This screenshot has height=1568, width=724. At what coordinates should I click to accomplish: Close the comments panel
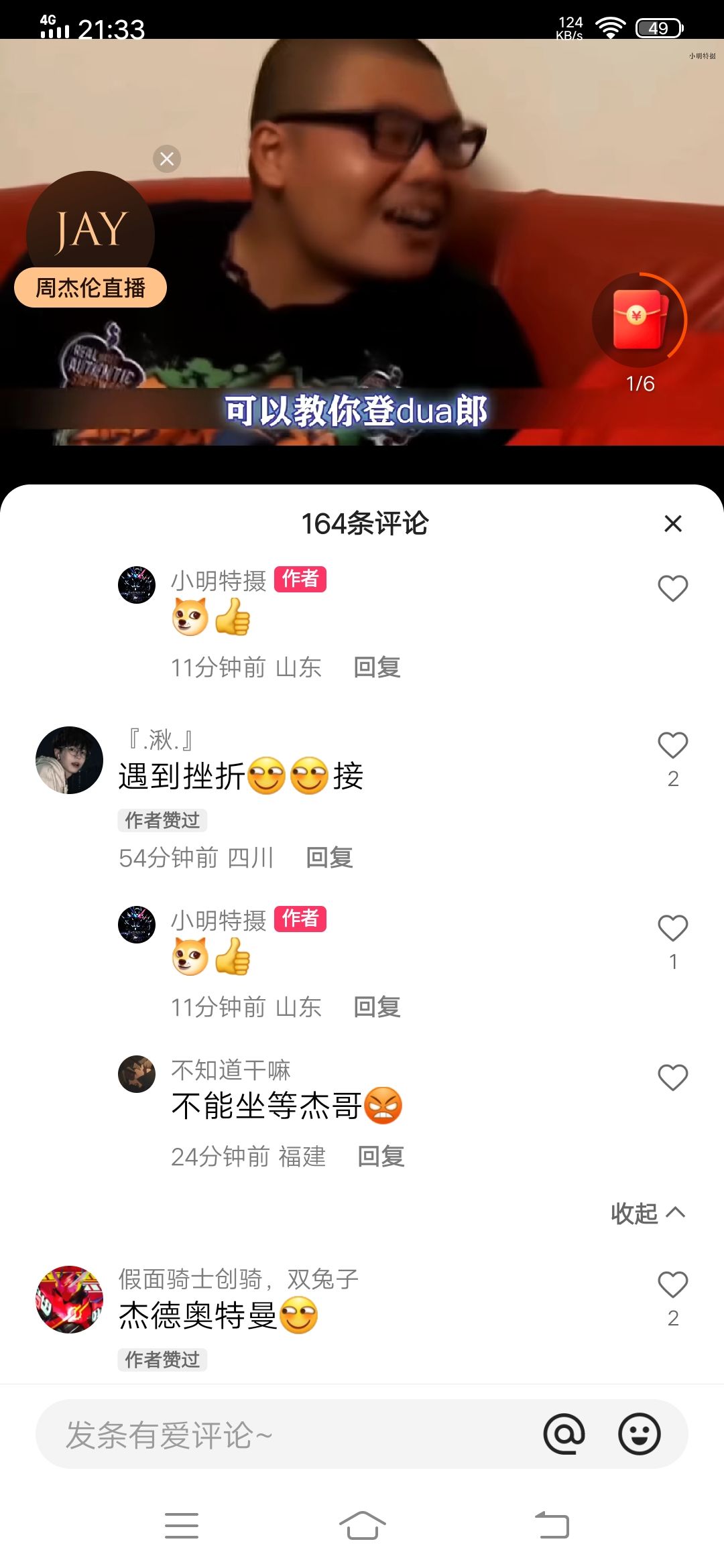tap(673, 523)
